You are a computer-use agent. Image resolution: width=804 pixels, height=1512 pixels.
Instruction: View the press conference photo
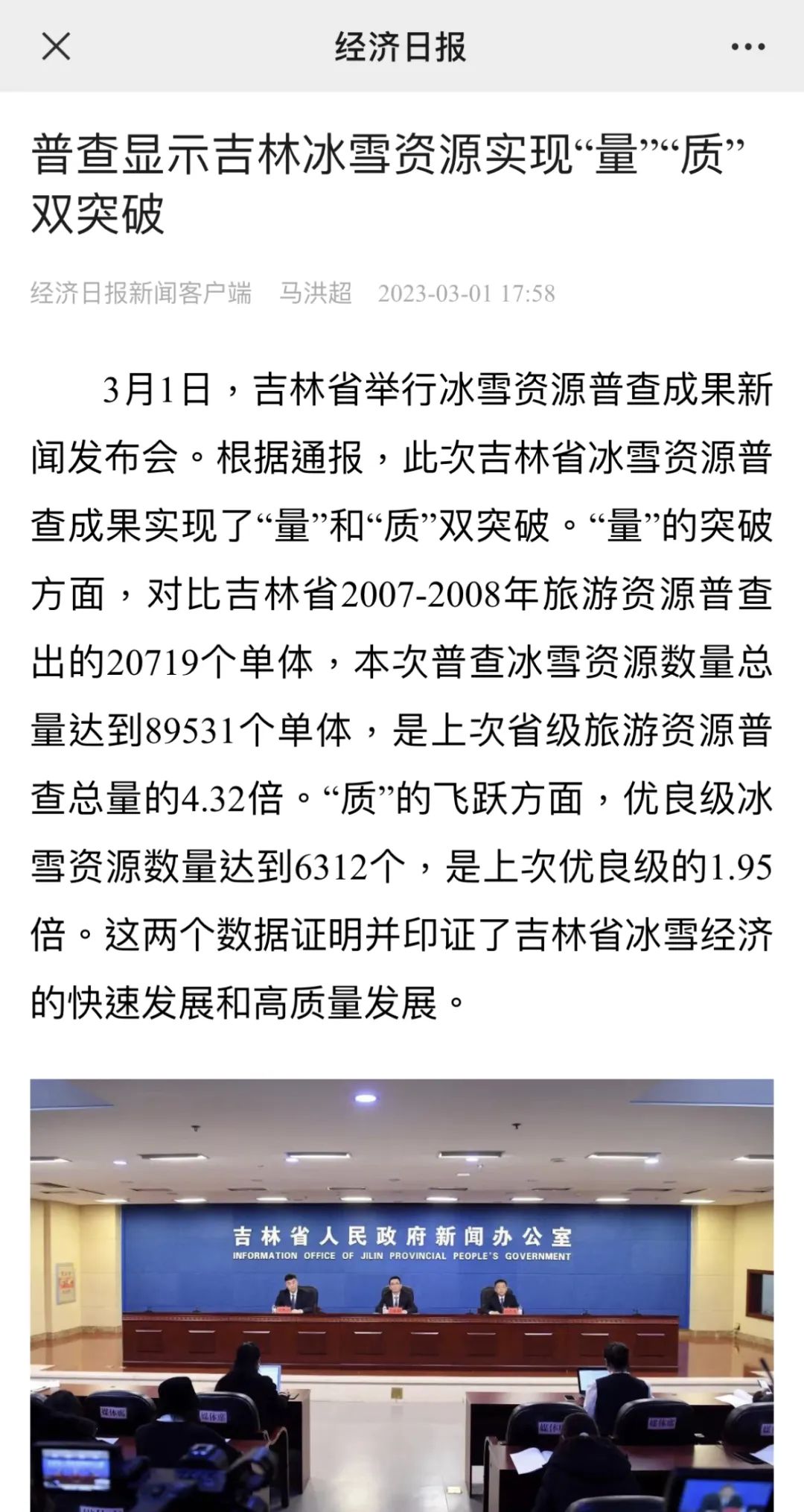point(402,1295)
